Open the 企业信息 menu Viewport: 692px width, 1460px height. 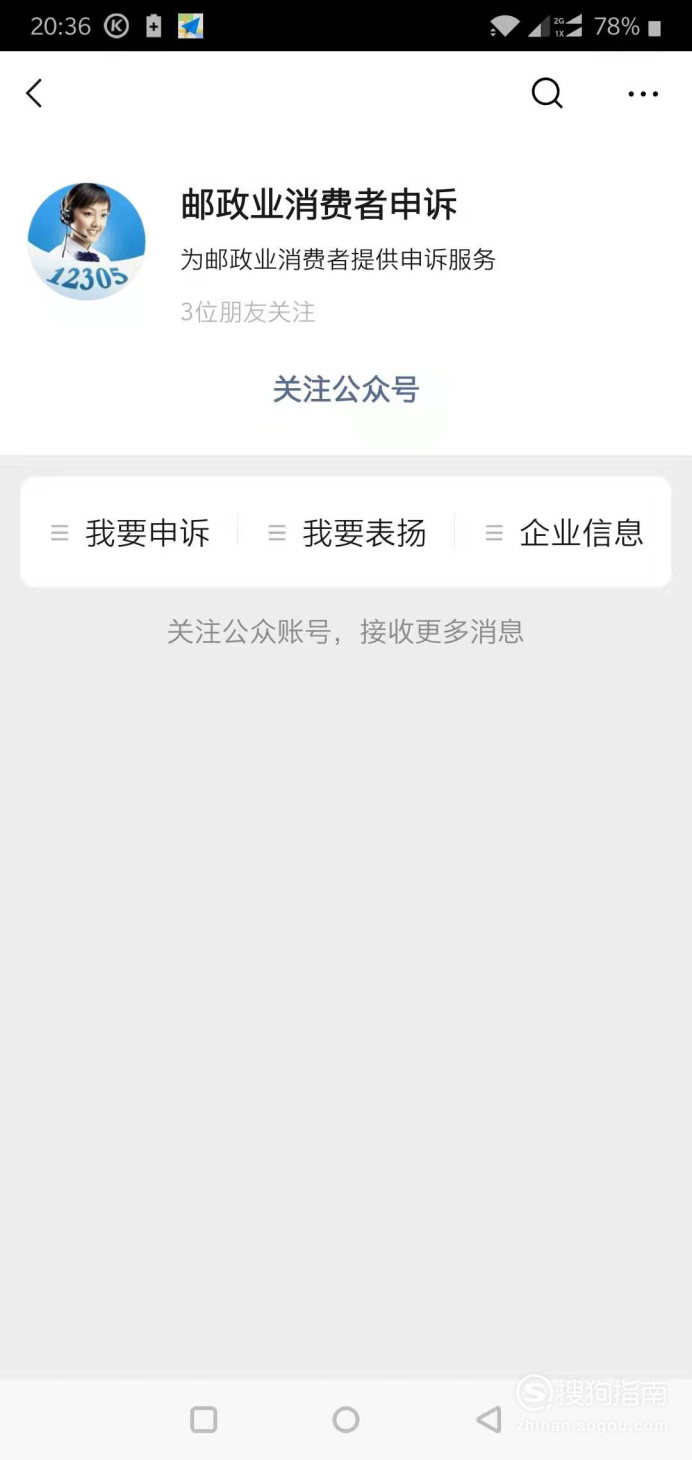click(x=564, y=533)
